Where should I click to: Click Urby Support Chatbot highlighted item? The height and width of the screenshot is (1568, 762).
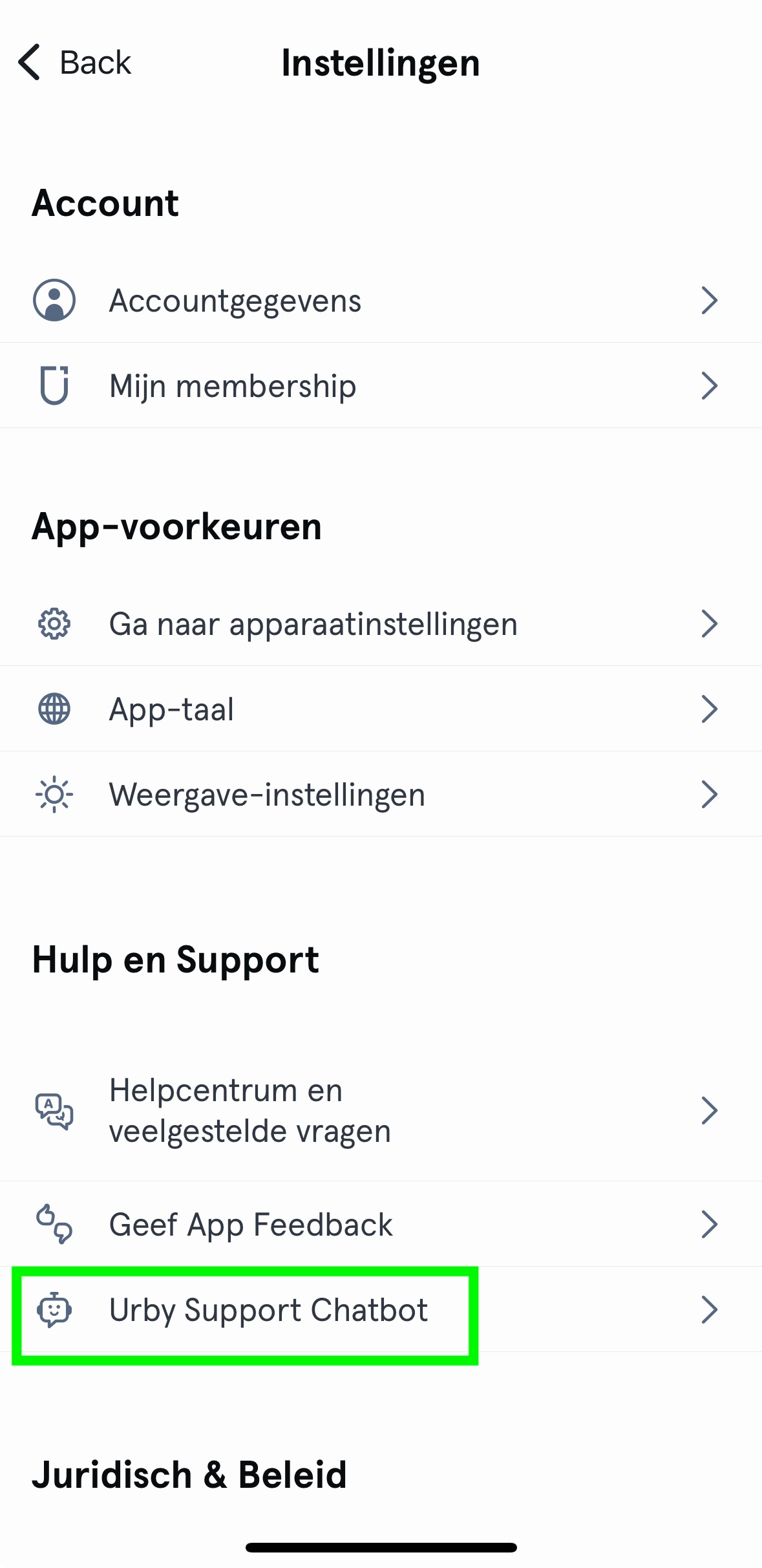click(268, 1311)
